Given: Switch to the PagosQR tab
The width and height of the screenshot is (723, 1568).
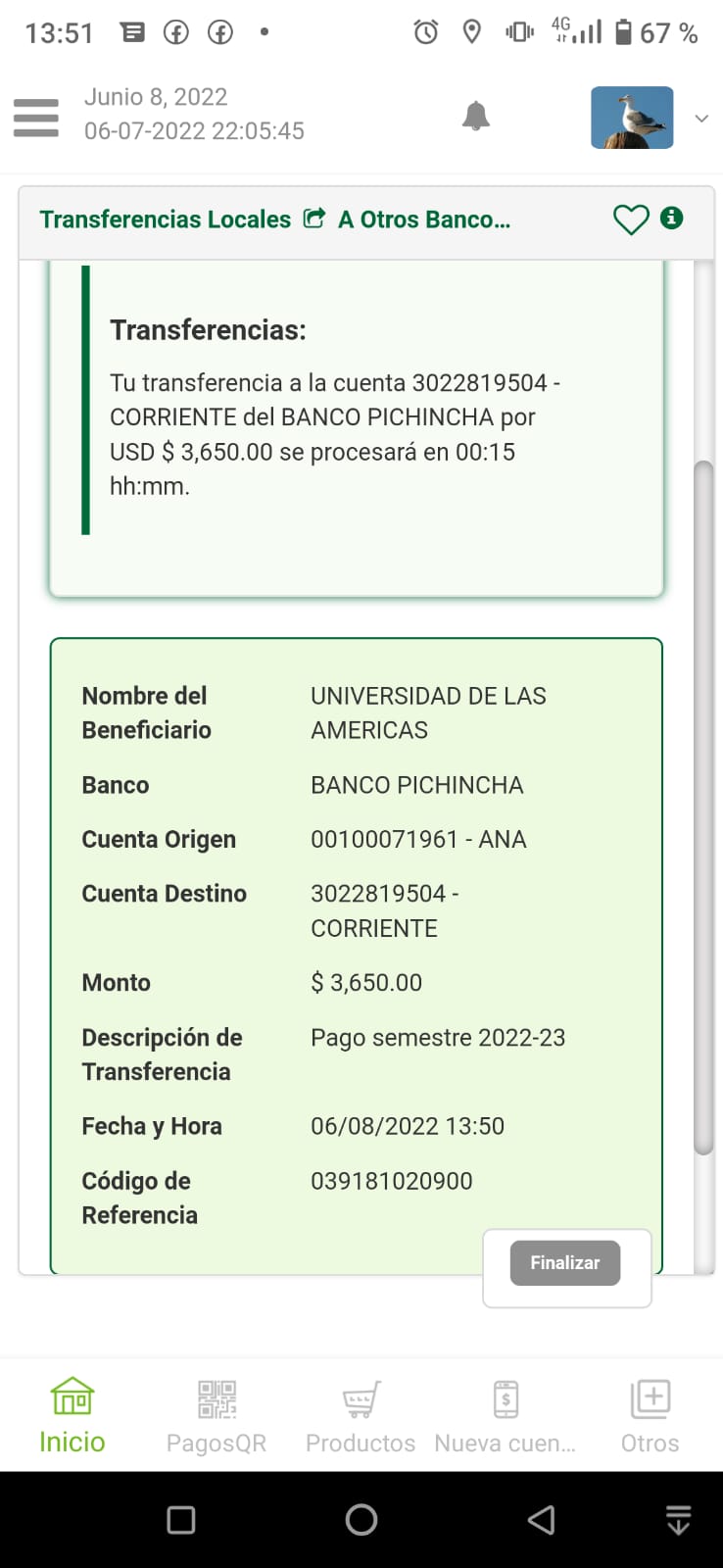Looking at the screenshot, I should (217, 1415).
